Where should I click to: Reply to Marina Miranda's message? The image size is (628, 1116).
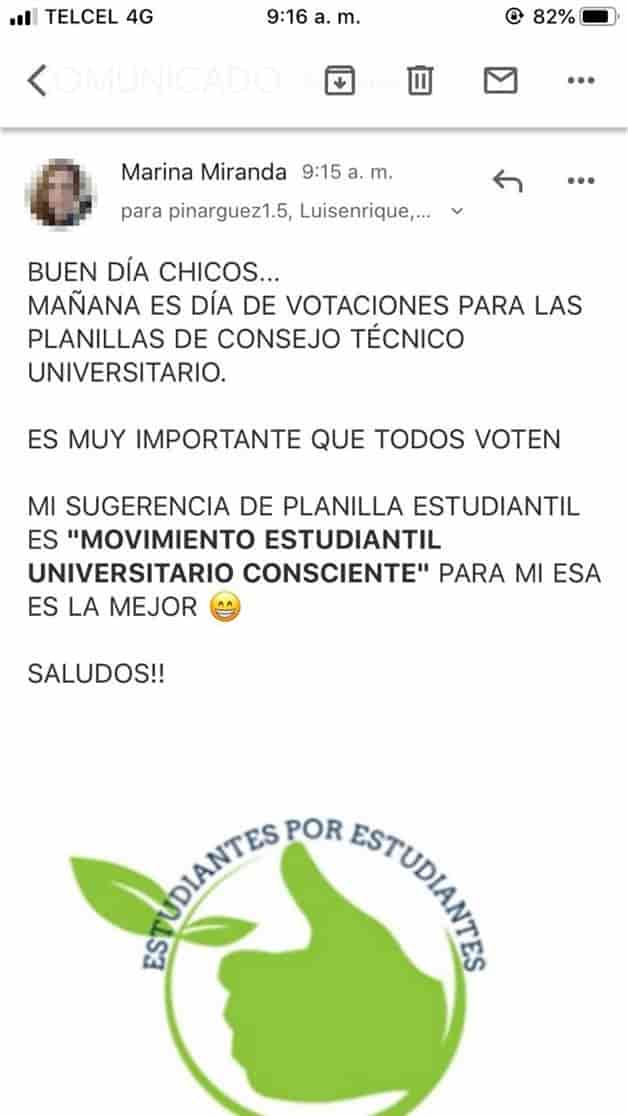tap(507, 181)
